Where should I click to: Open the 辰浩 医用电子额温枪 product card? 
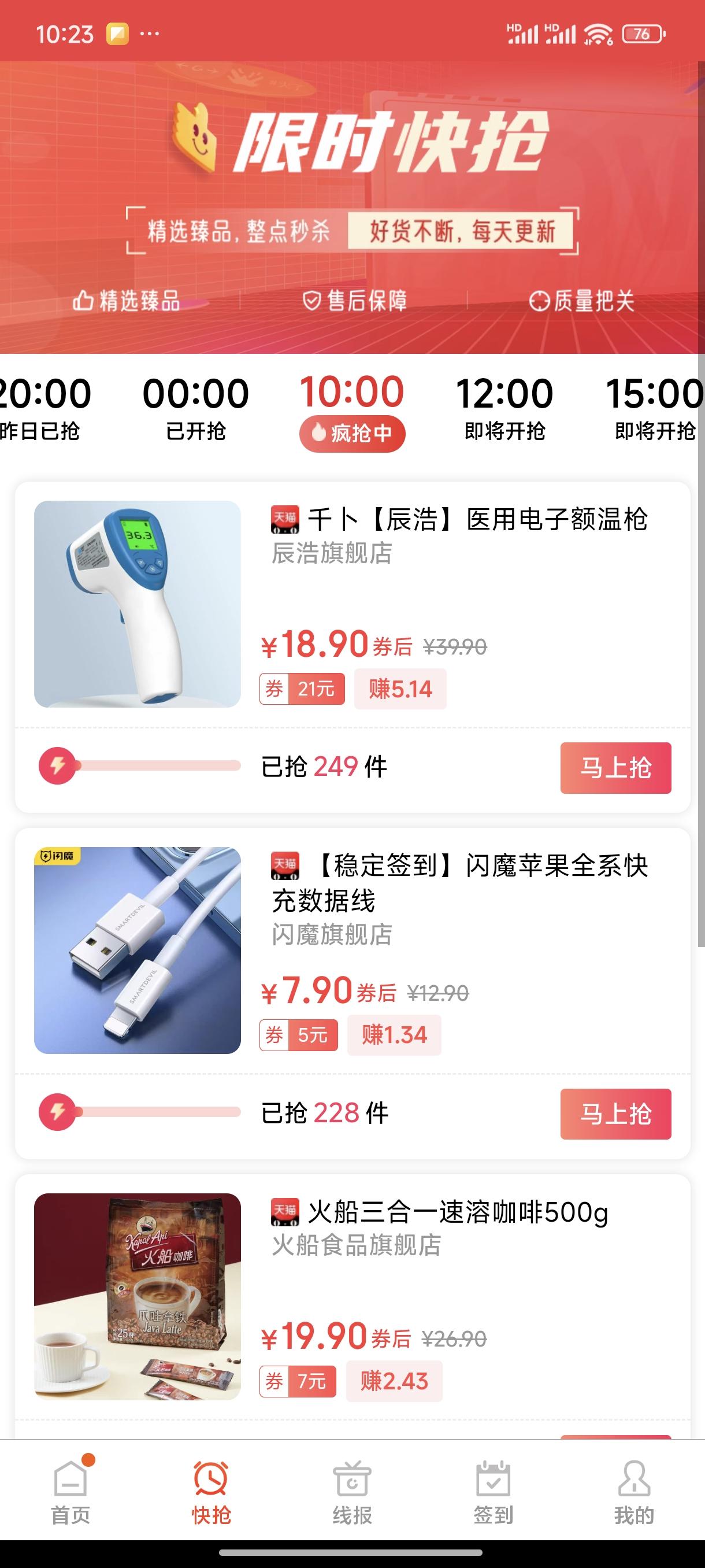tap(353, 647)
